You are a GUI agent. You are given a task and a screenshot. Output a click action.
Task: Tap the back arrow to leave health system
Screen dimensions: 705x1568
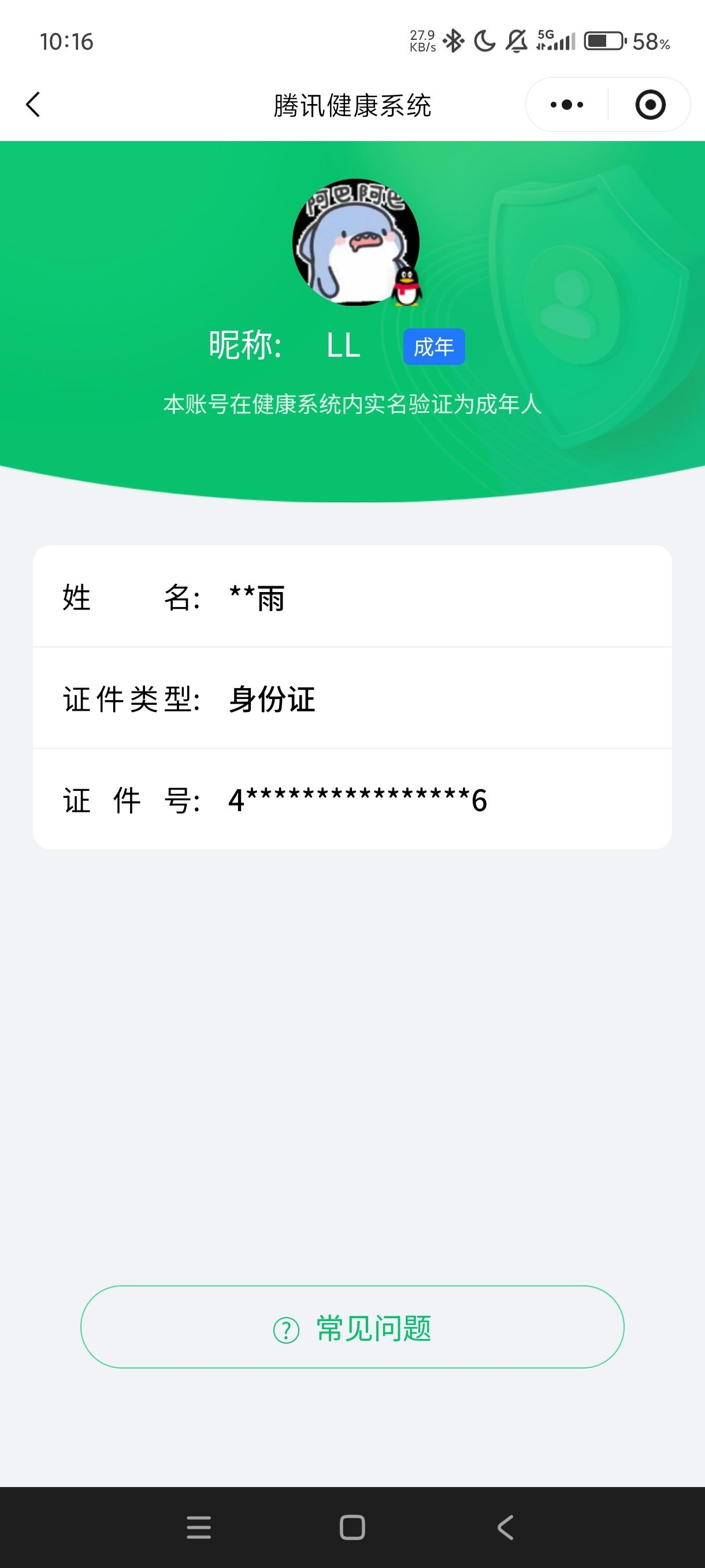(x=34, y=104)
